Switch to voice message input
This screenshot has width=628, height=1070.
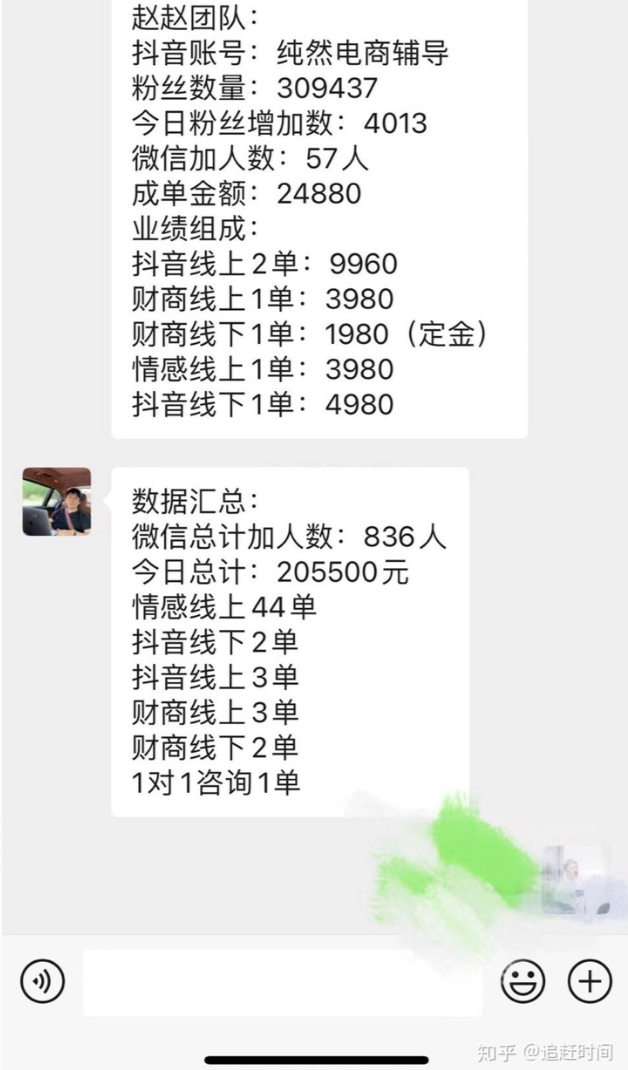(42, 982)
